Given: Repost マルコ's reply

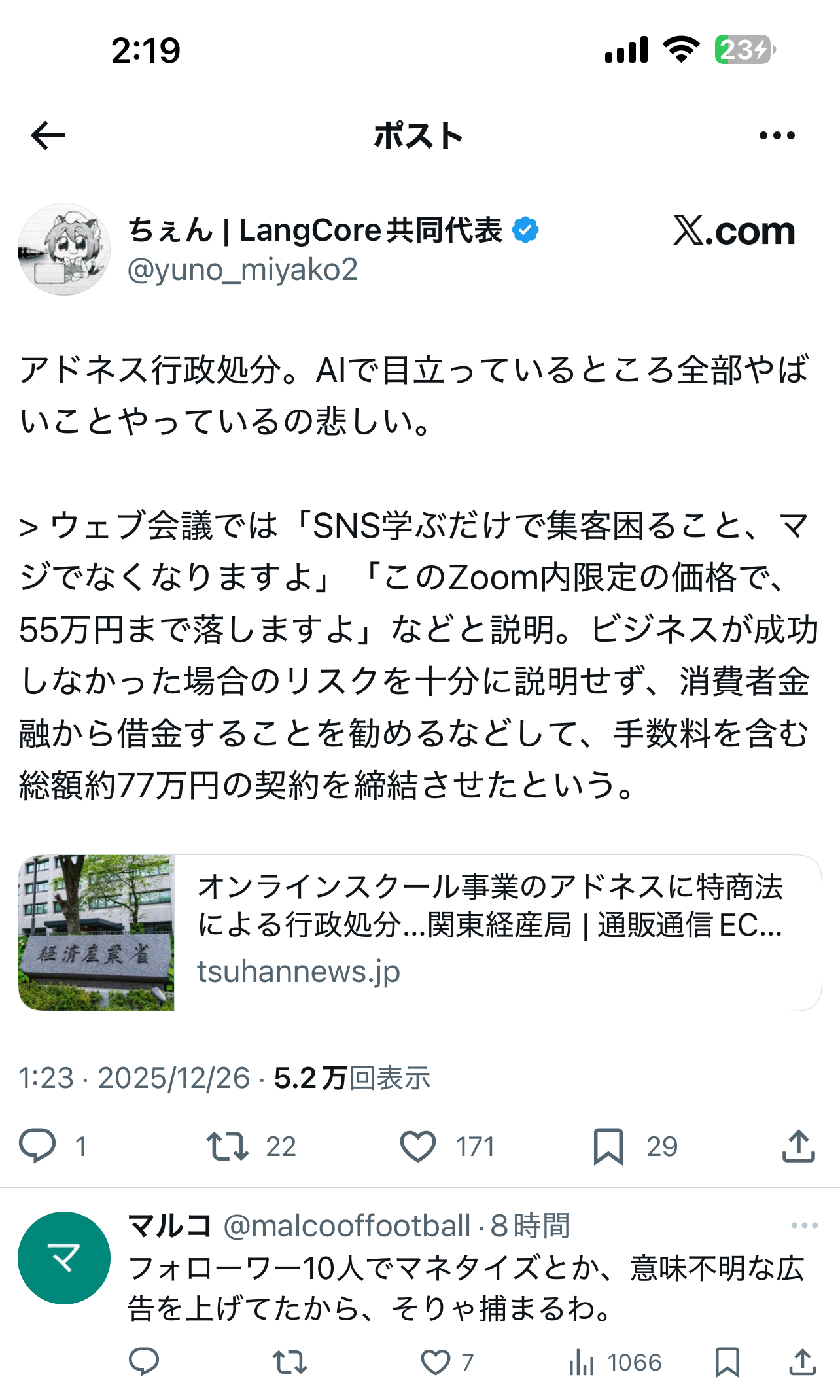Looking at the screenshot, I should pos(289,1362).
